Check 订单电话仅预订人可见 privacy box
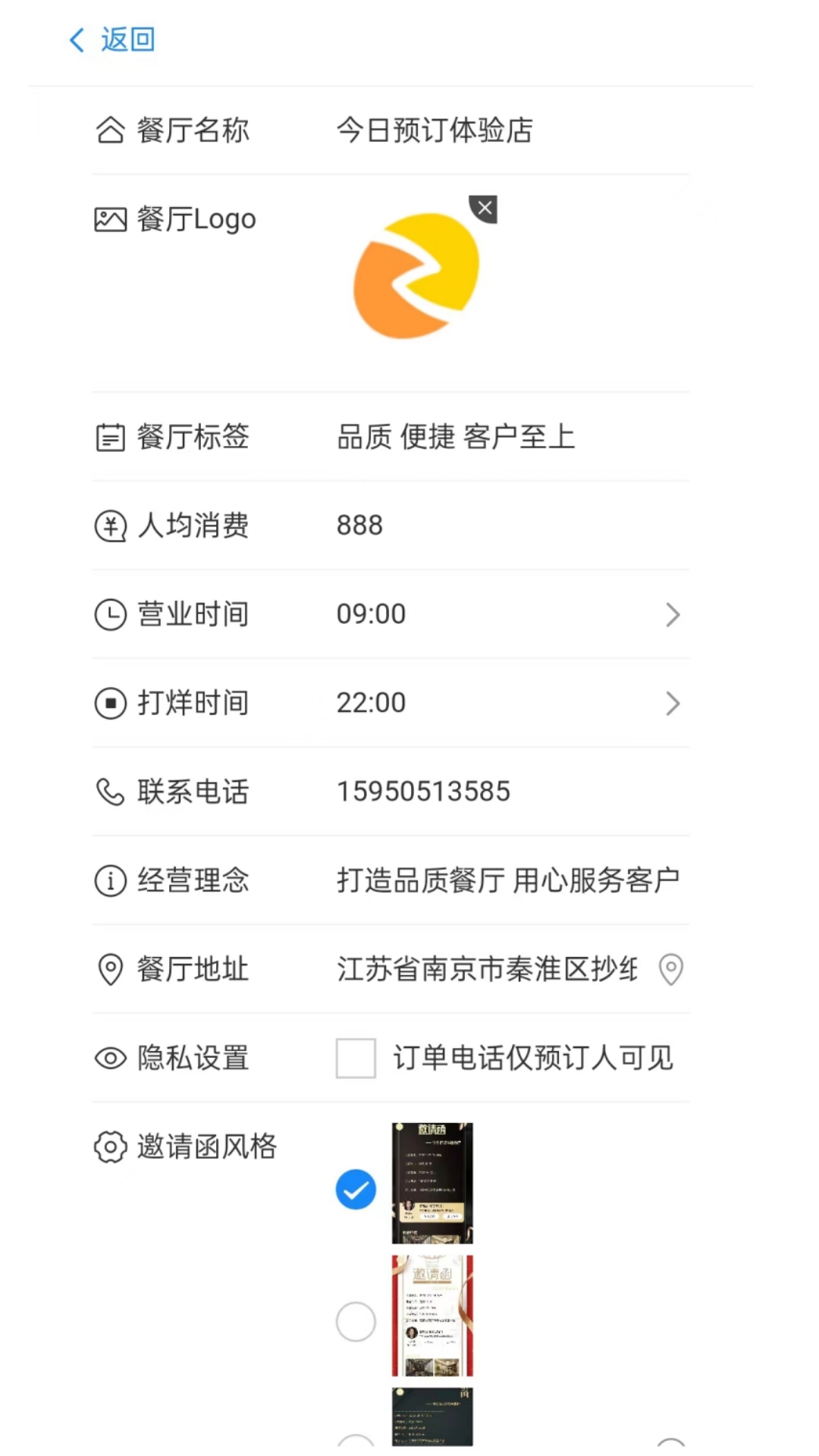 tap(356, 1058)
